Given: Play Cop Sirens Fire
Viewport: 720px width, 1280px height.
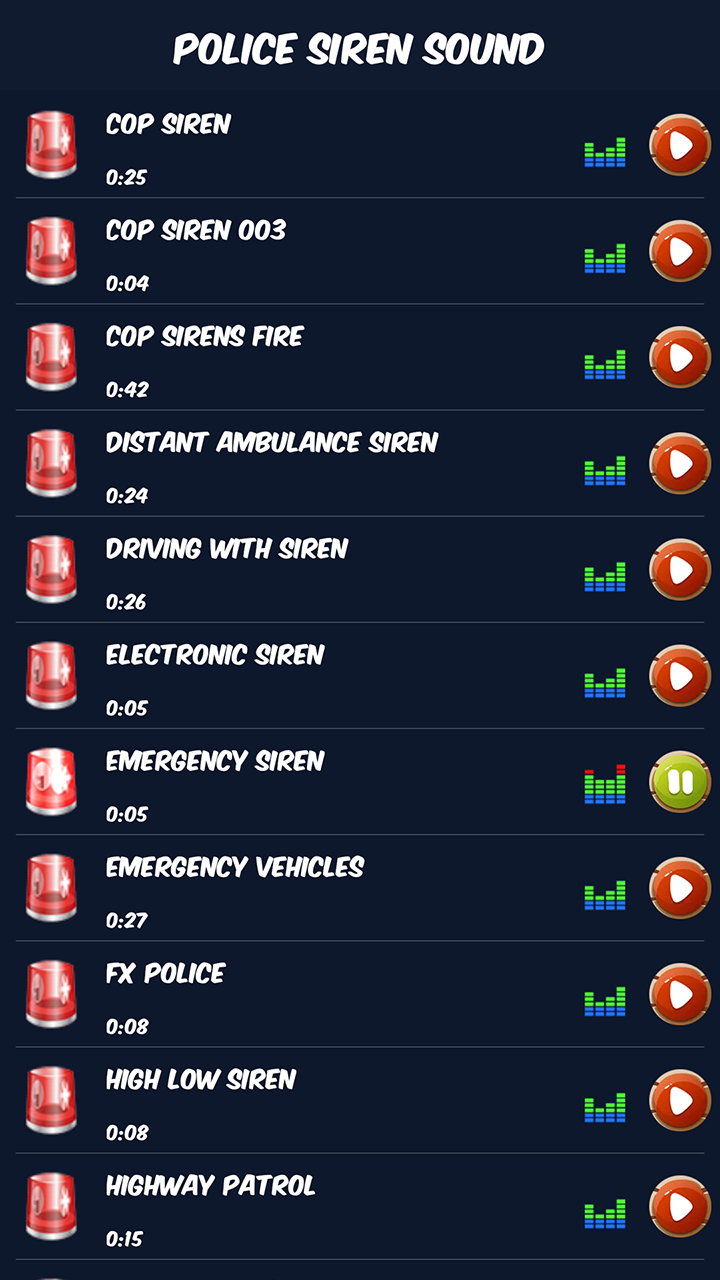Looking at the screenshot, I should click(x=680, y=358).
